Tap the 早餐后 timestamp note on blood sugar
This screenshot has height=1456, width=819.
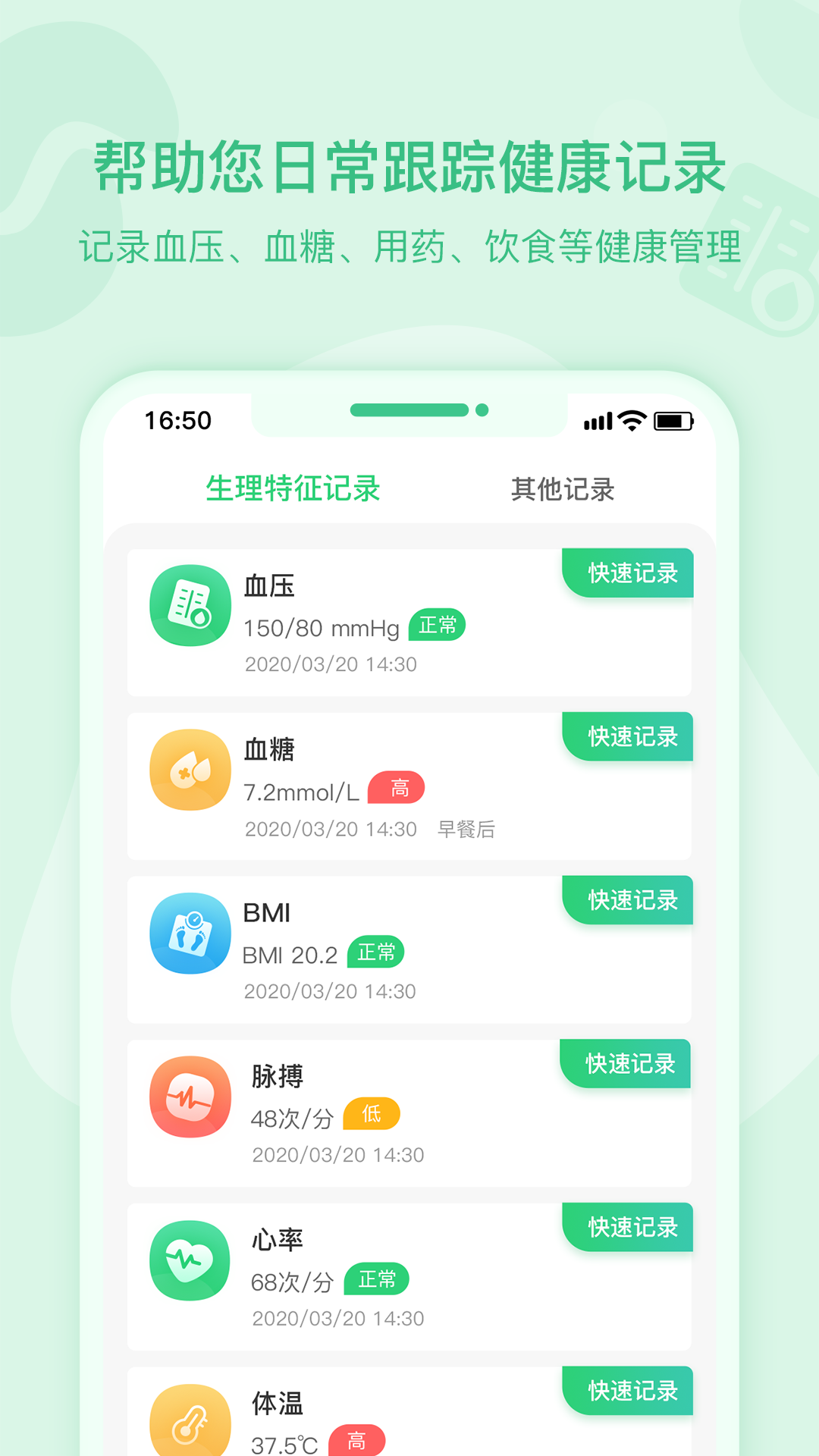[466, 830]
